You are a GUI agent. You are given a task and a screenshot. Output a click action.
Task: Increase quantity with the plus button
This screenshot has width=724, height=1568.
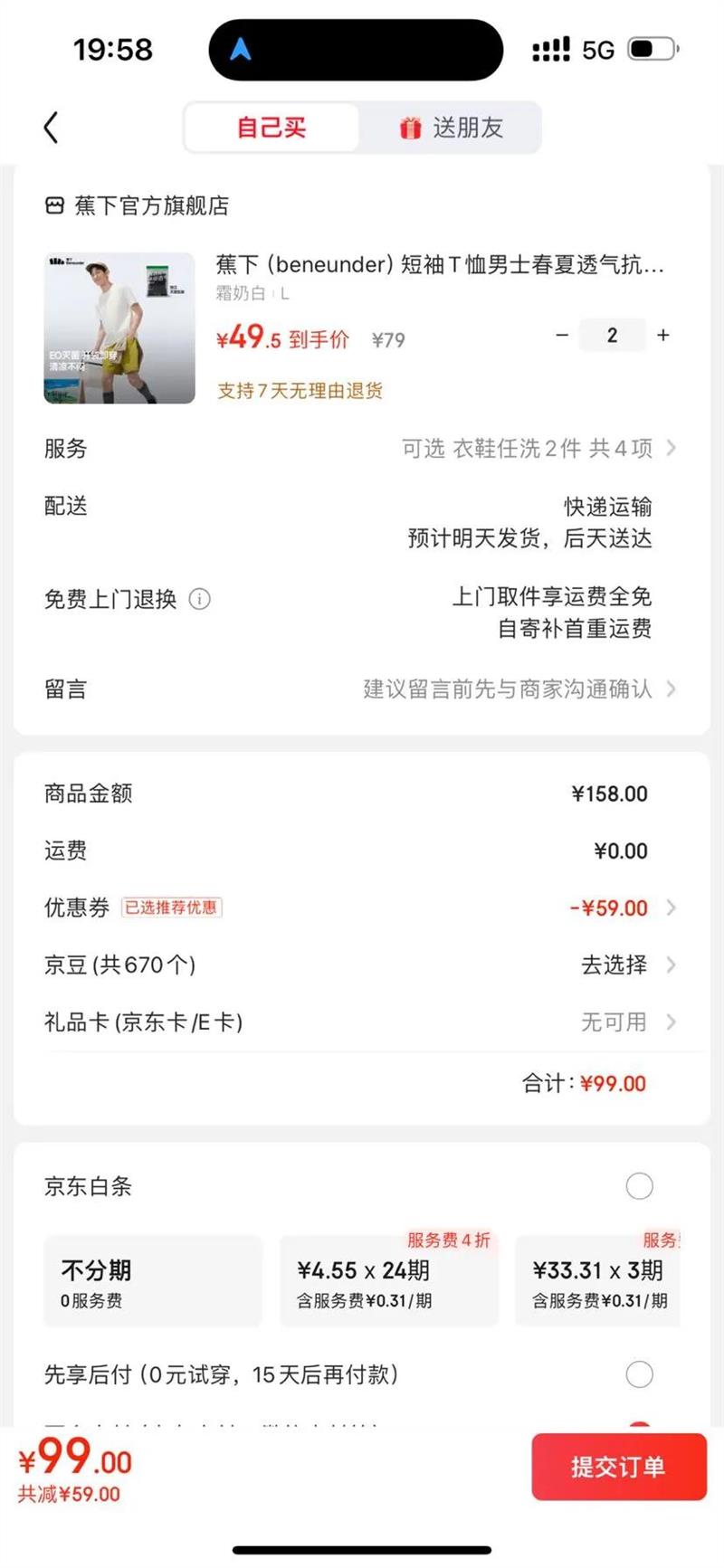(x=663, y=335)
